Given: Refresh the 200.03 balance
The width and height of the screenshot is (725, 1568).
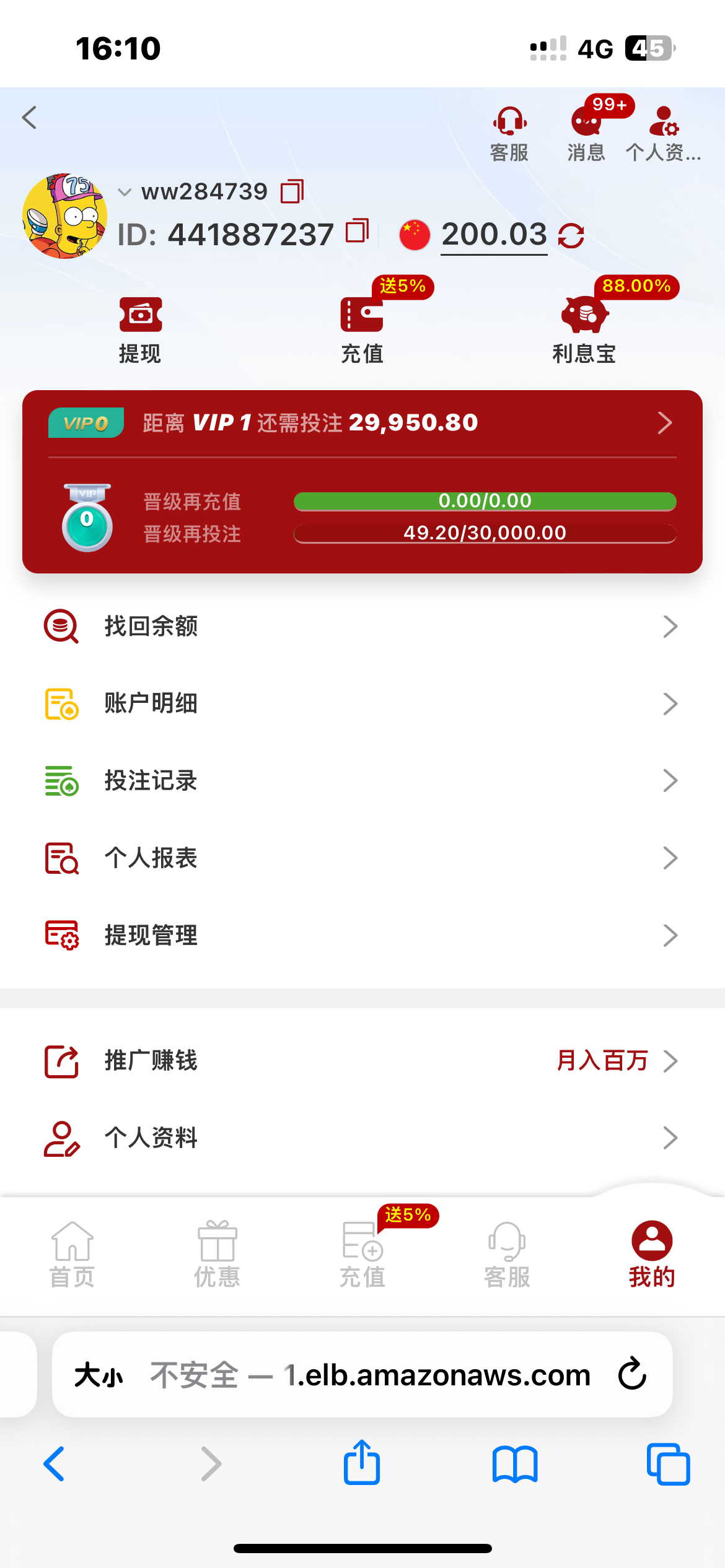Looking at the screenshot, I should [x=571, y=235].
